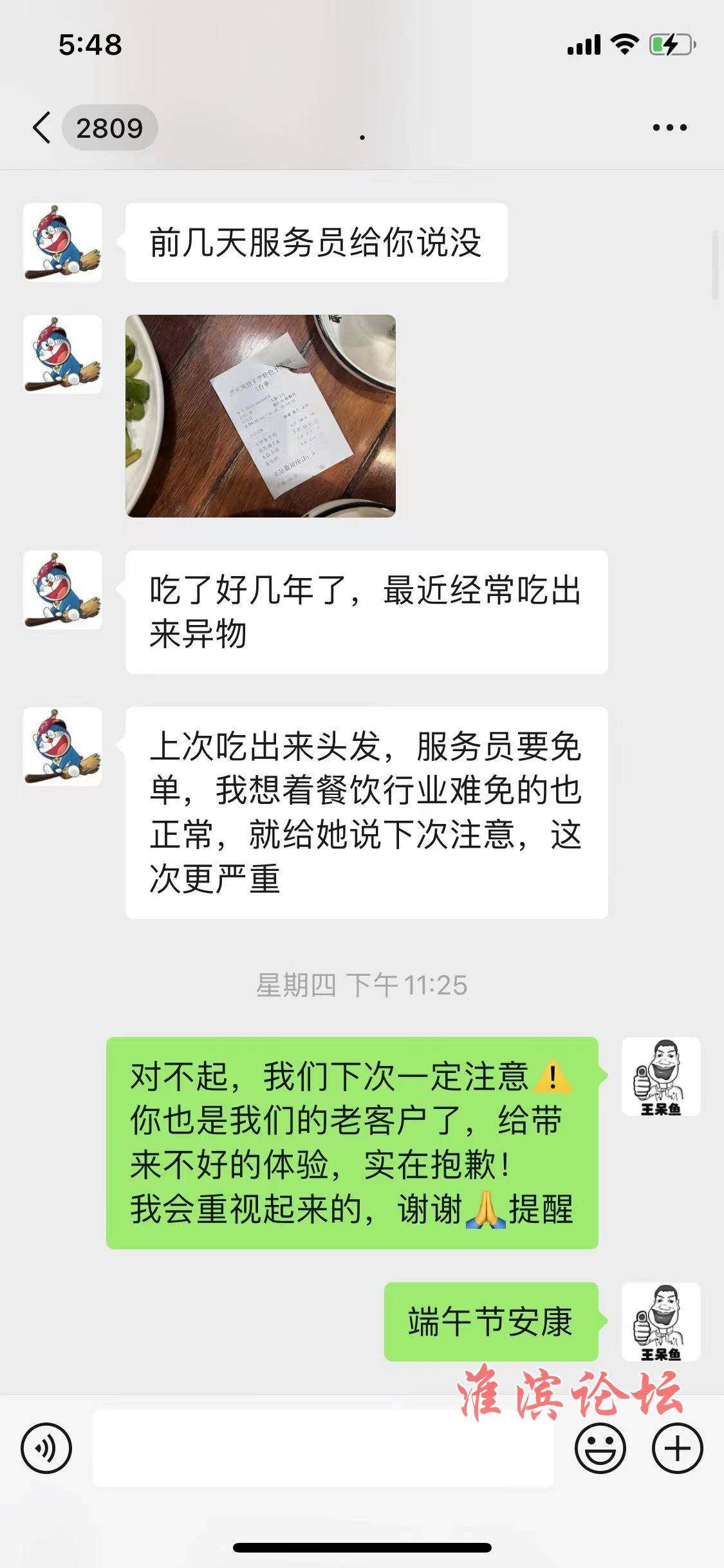Switch to voice message input
The width and height of the screenshot is (724, 1568).
click(46, 1449)
